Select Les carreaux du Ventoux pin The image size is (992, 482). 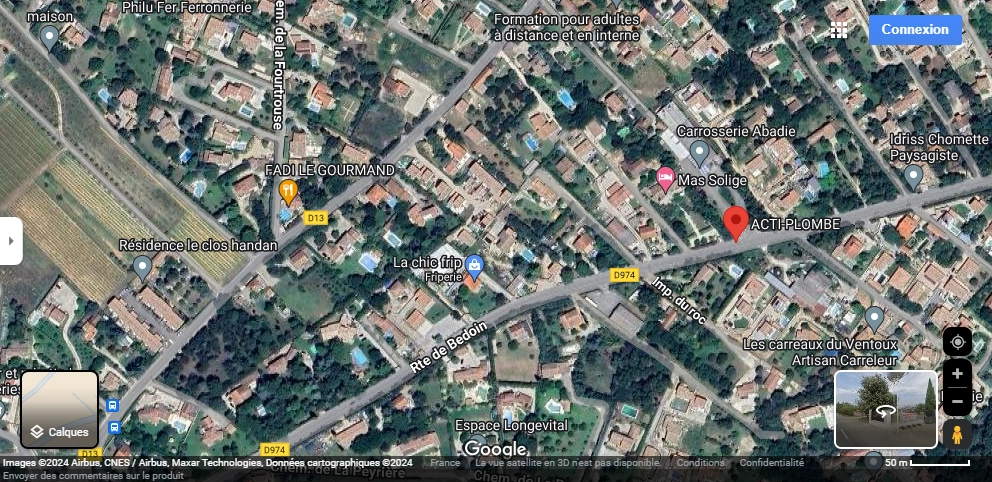[874, 318]
